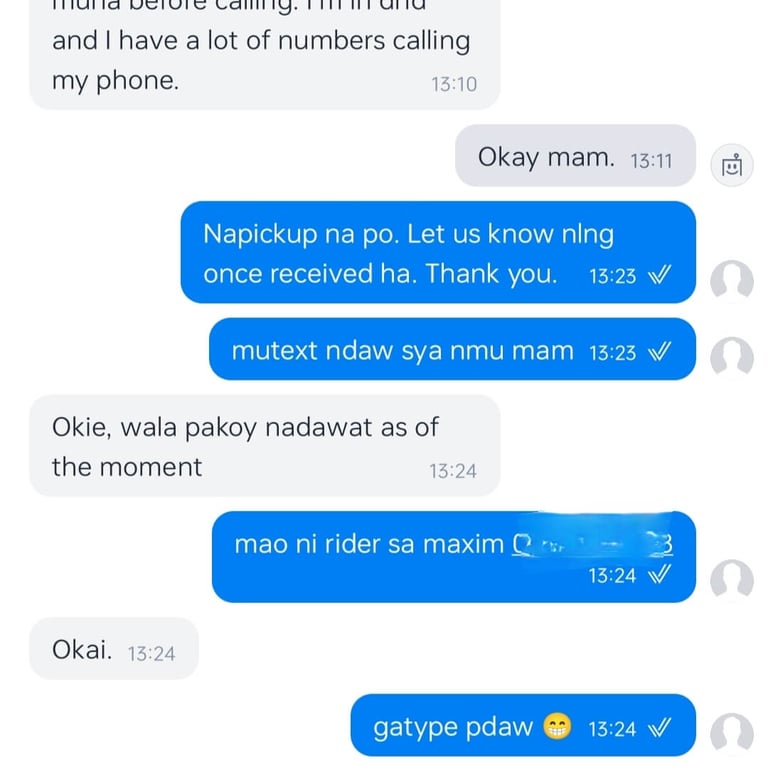This screenshot has width=768, height=768.
Task: View the avatar beside "mutext ndaw sya nmu mam"
Action: coord(731,356)
